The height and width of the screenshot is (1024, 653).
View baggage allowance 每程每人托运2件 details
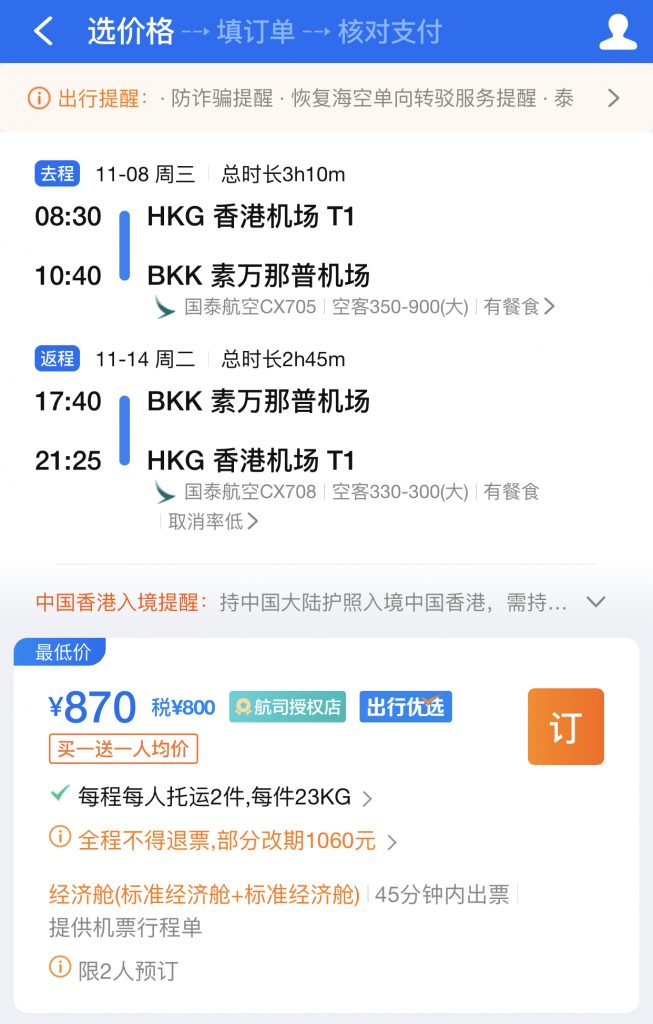point(215,797)
